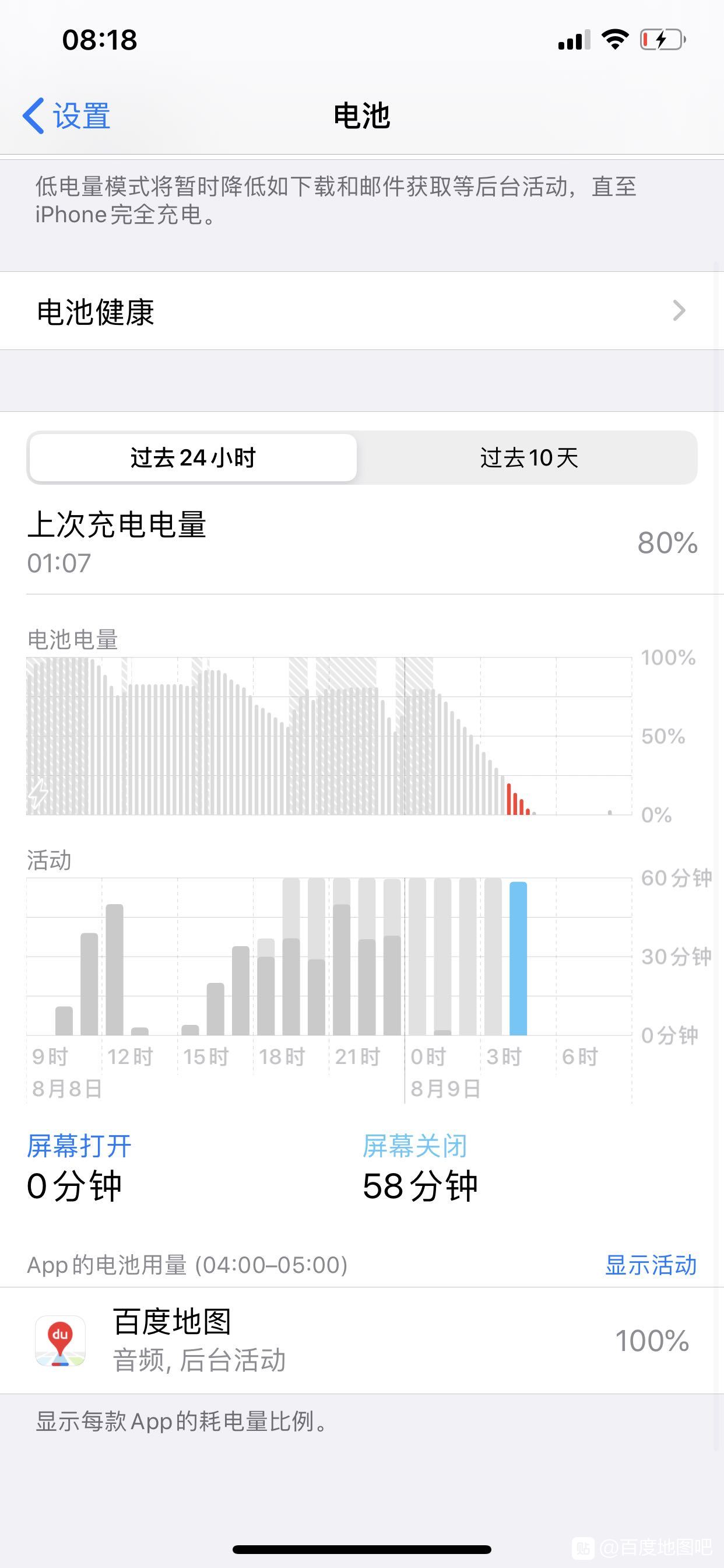The width and height of the screenshot is (724, 1568).
Task: Select the blue 4时 activity bar
Action: 518,958
